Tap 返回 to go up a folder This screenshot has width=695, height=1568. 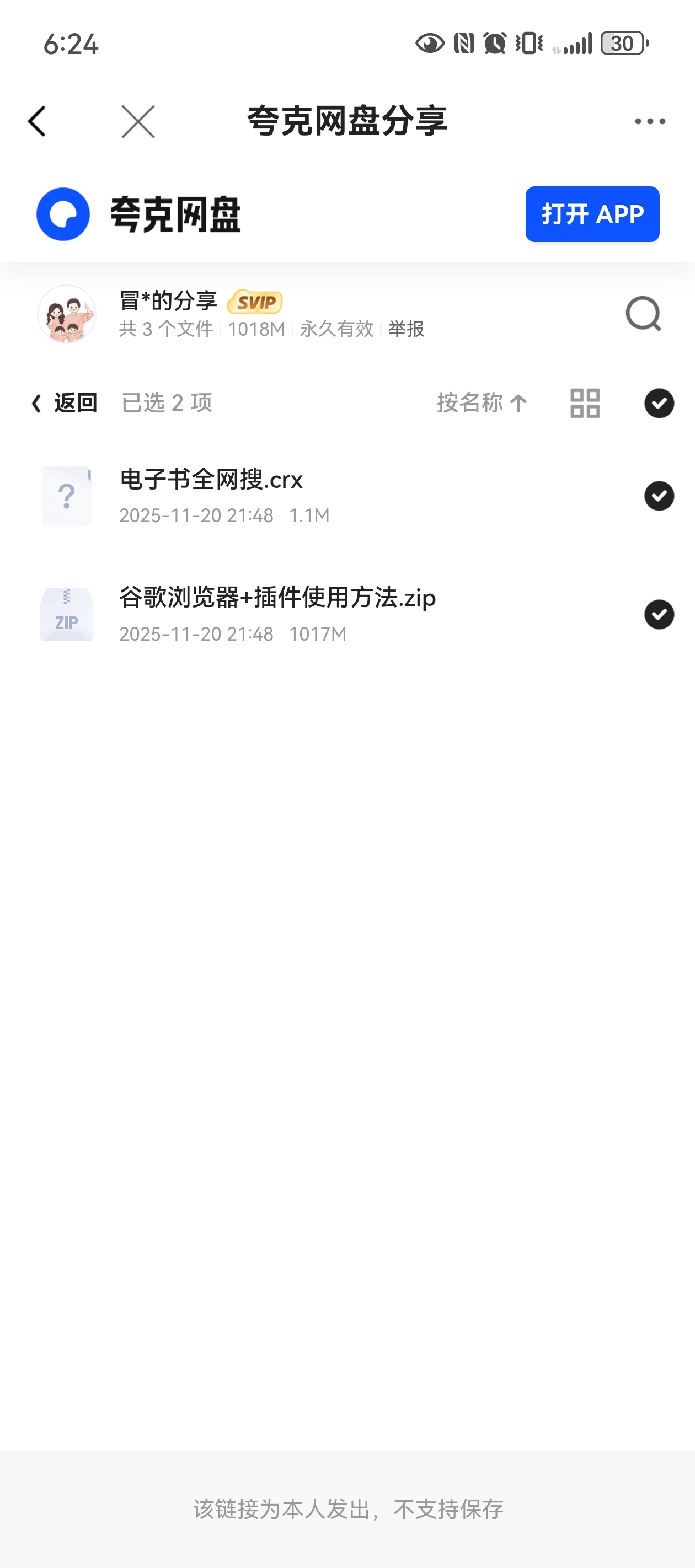click(65, 403)
